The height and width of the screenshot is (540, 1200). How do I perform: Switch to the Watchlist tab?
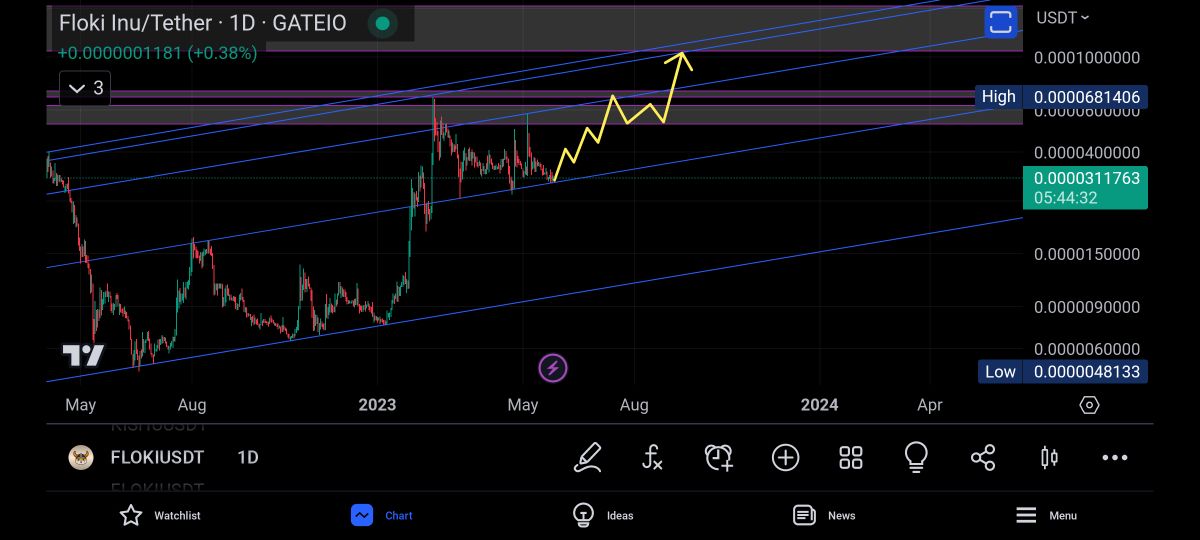tap(160, 515)
